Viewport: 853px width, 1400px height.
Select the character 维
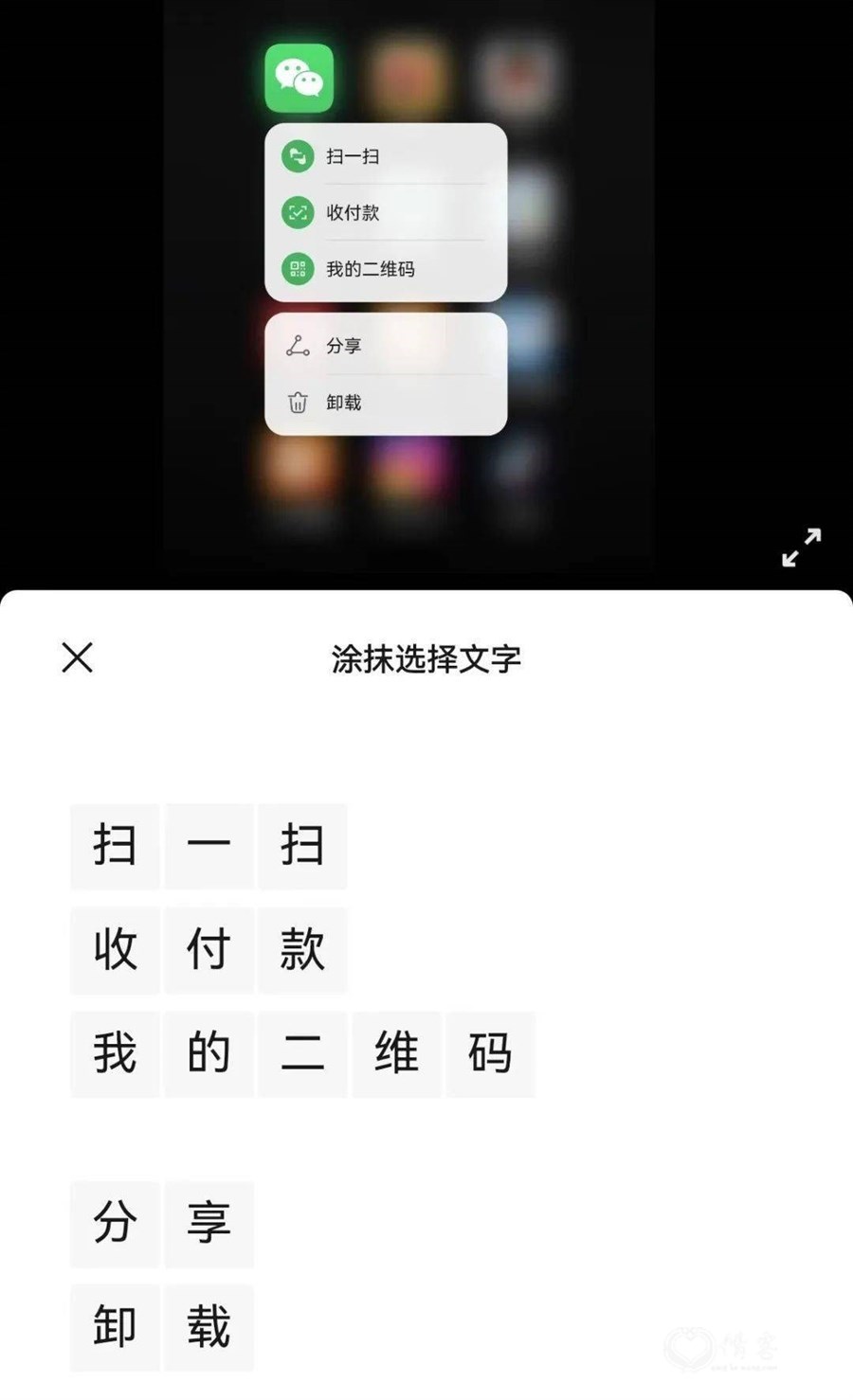pos(396,1054)
